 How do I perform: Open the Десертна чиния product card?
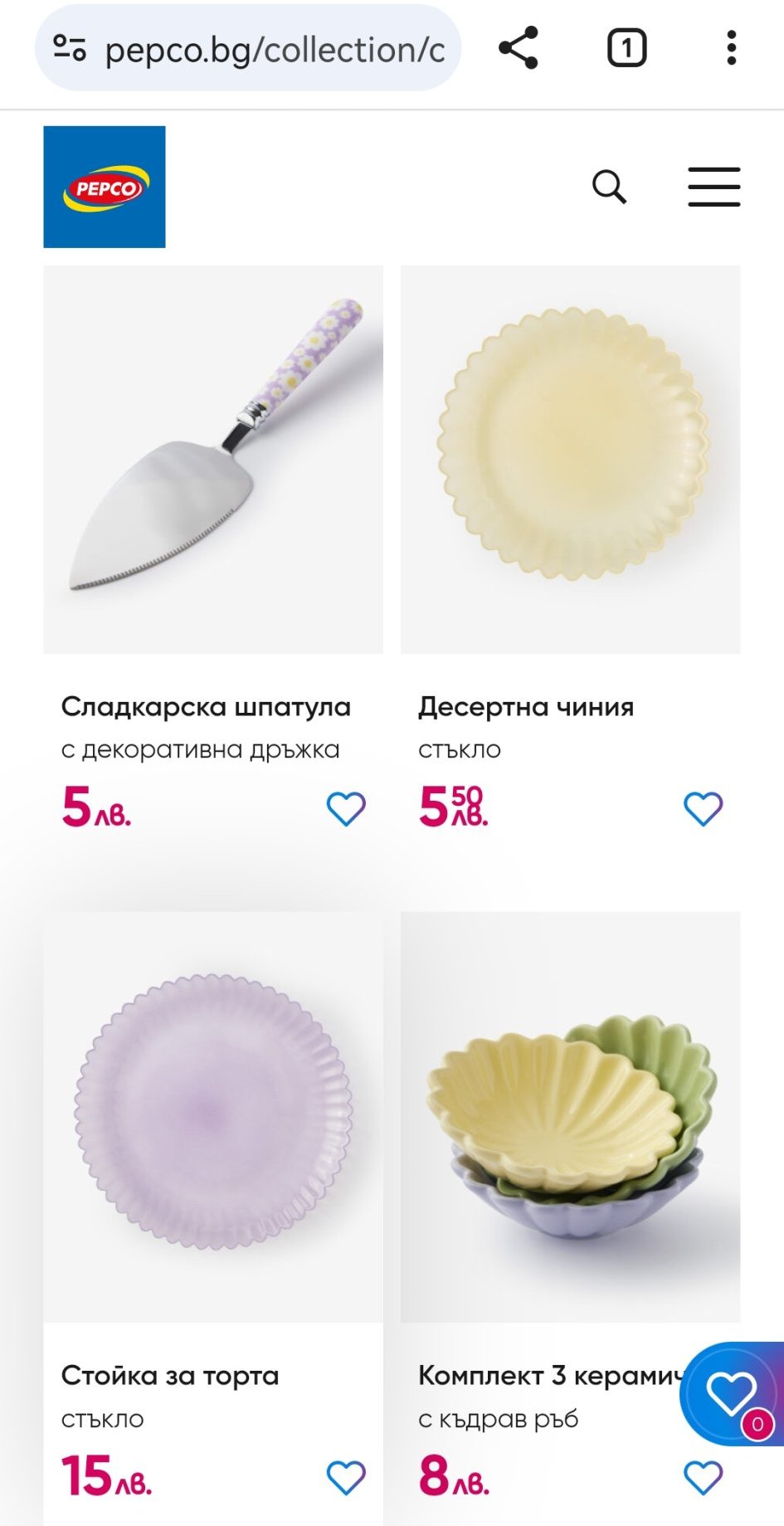pyautogui.click(x=570, y=459)
